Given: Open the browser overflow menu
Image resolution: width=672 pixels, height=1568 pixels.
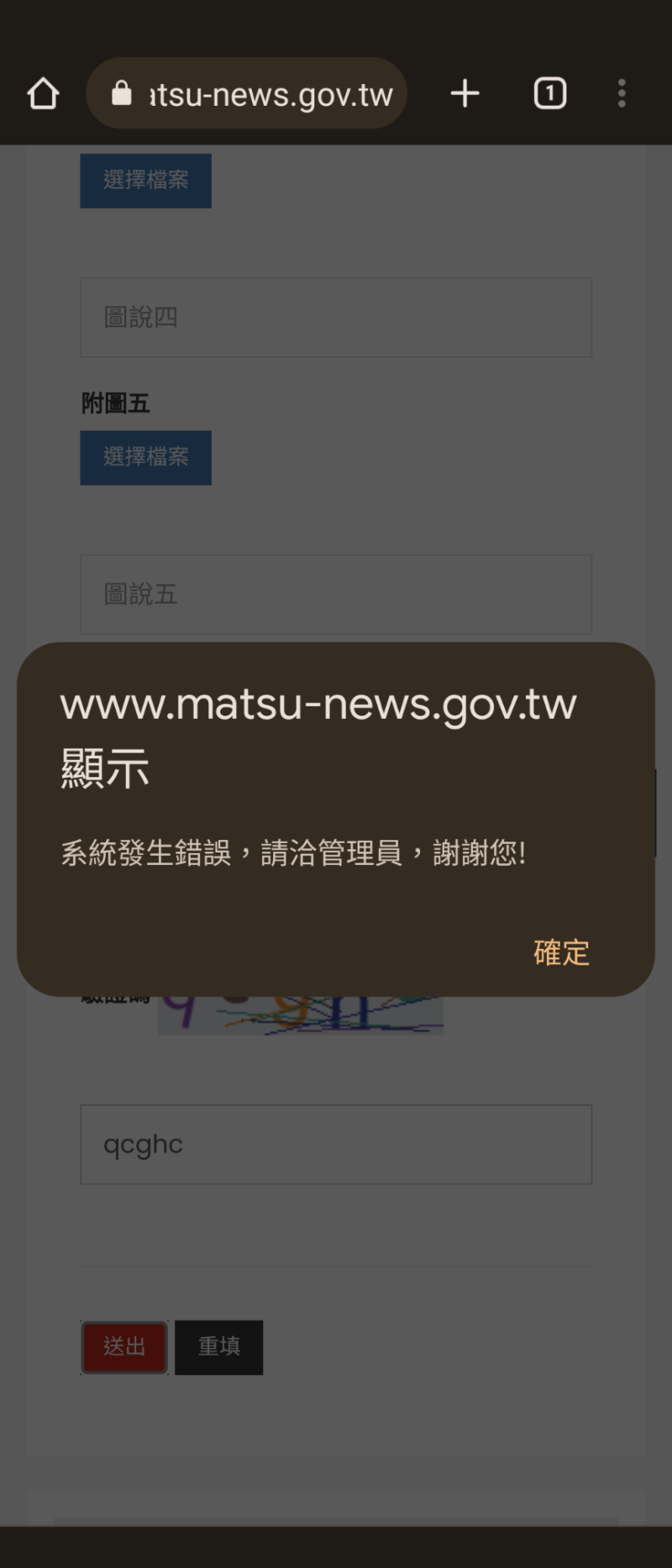Looking at the screenshot, I should pyautogui.click(x=622, y=93).
